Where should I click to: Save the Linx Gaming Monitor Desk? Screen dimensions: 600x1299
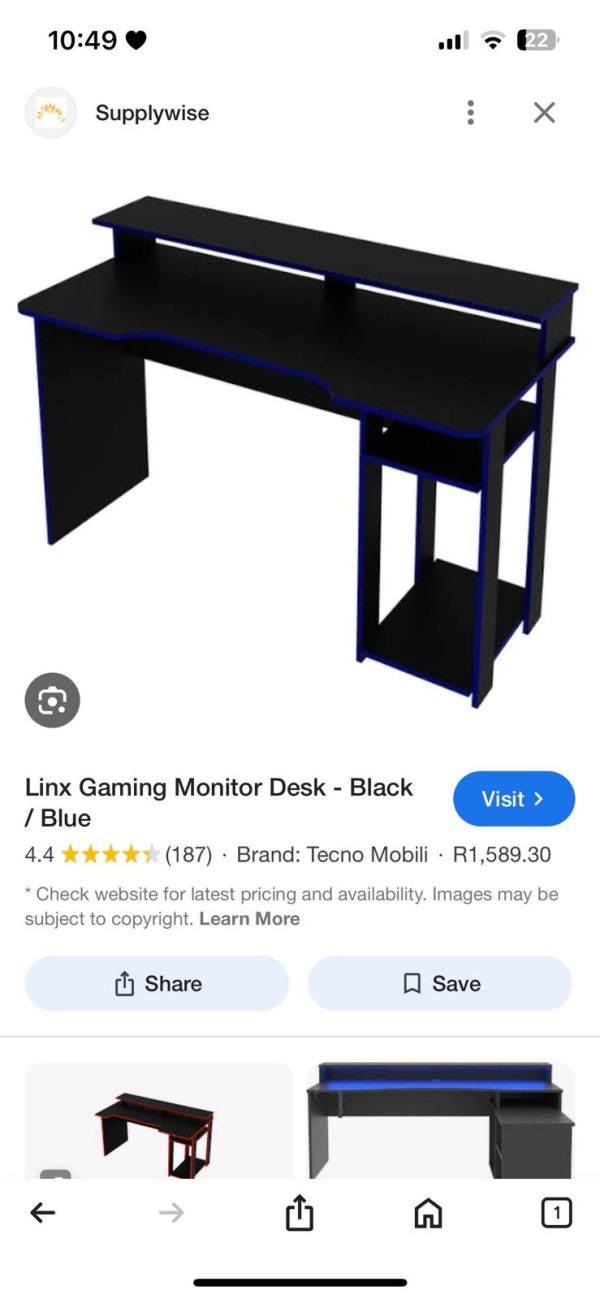(x=440, y=983)
